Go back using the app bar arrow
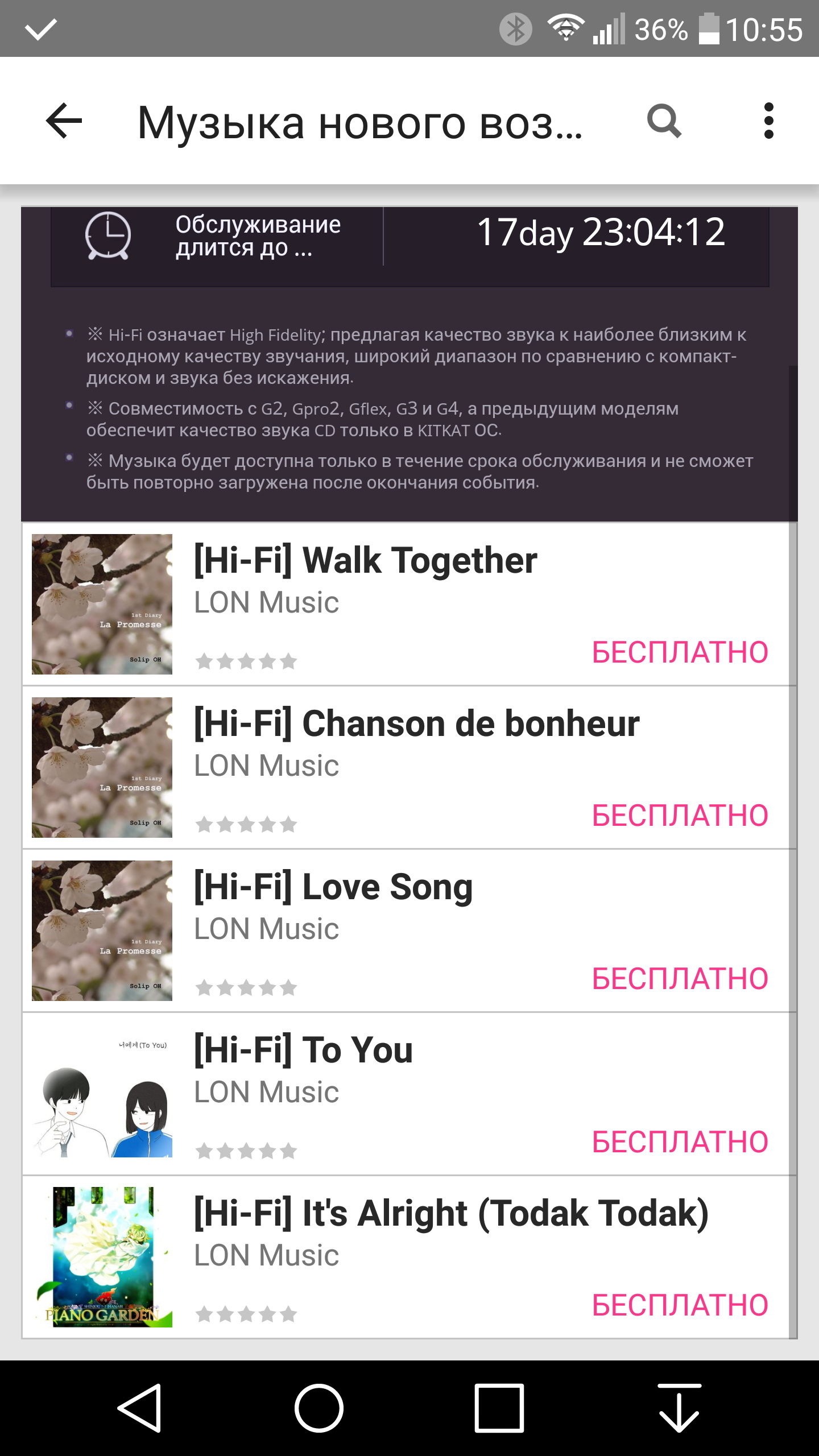Viewport: 819px width, 1456px height. pyautogui.click(x=64, y=121)
